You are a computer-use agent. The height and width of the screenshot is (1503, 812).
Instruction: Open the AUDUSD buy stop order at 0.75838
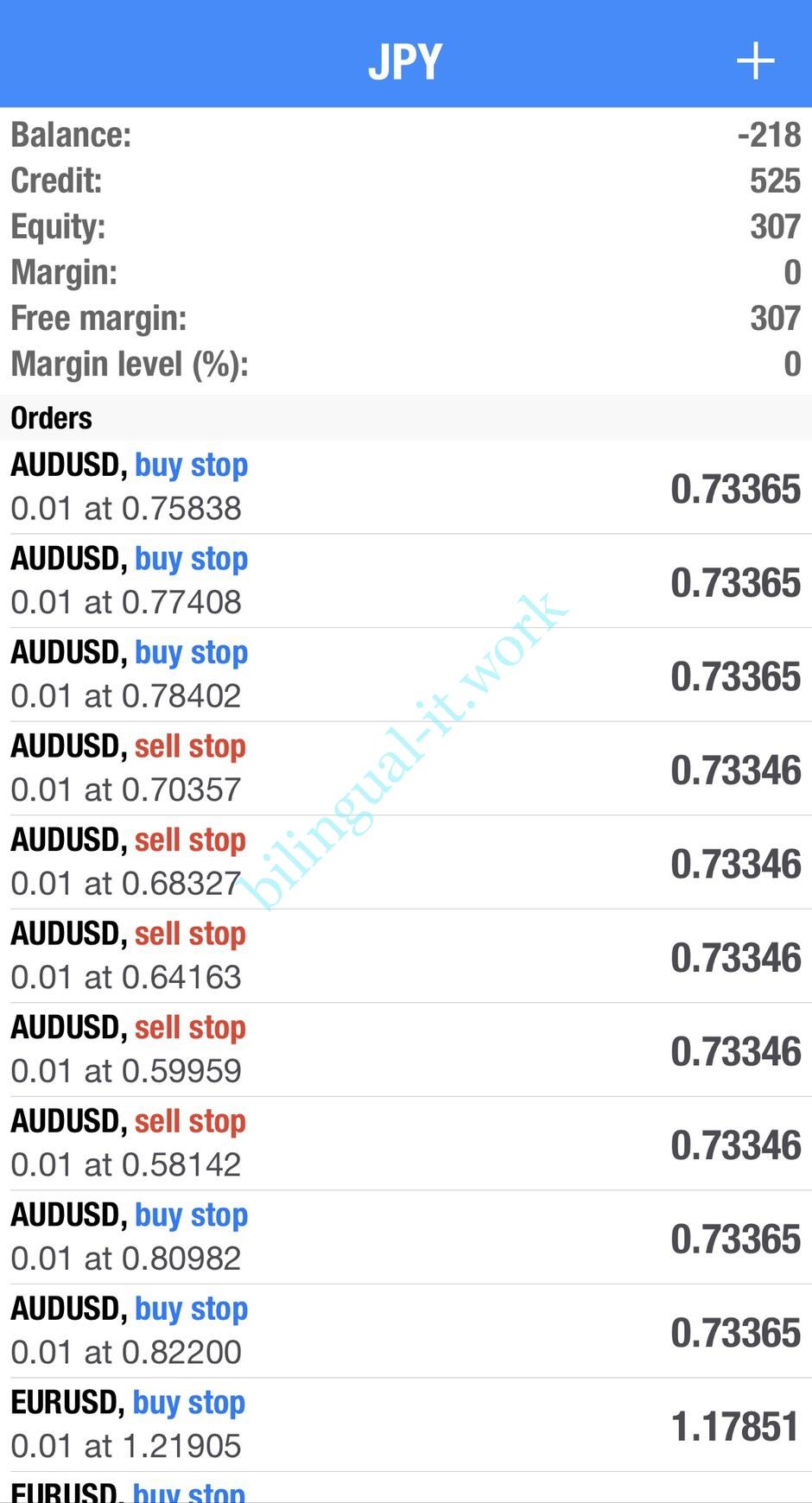(405, 487)
